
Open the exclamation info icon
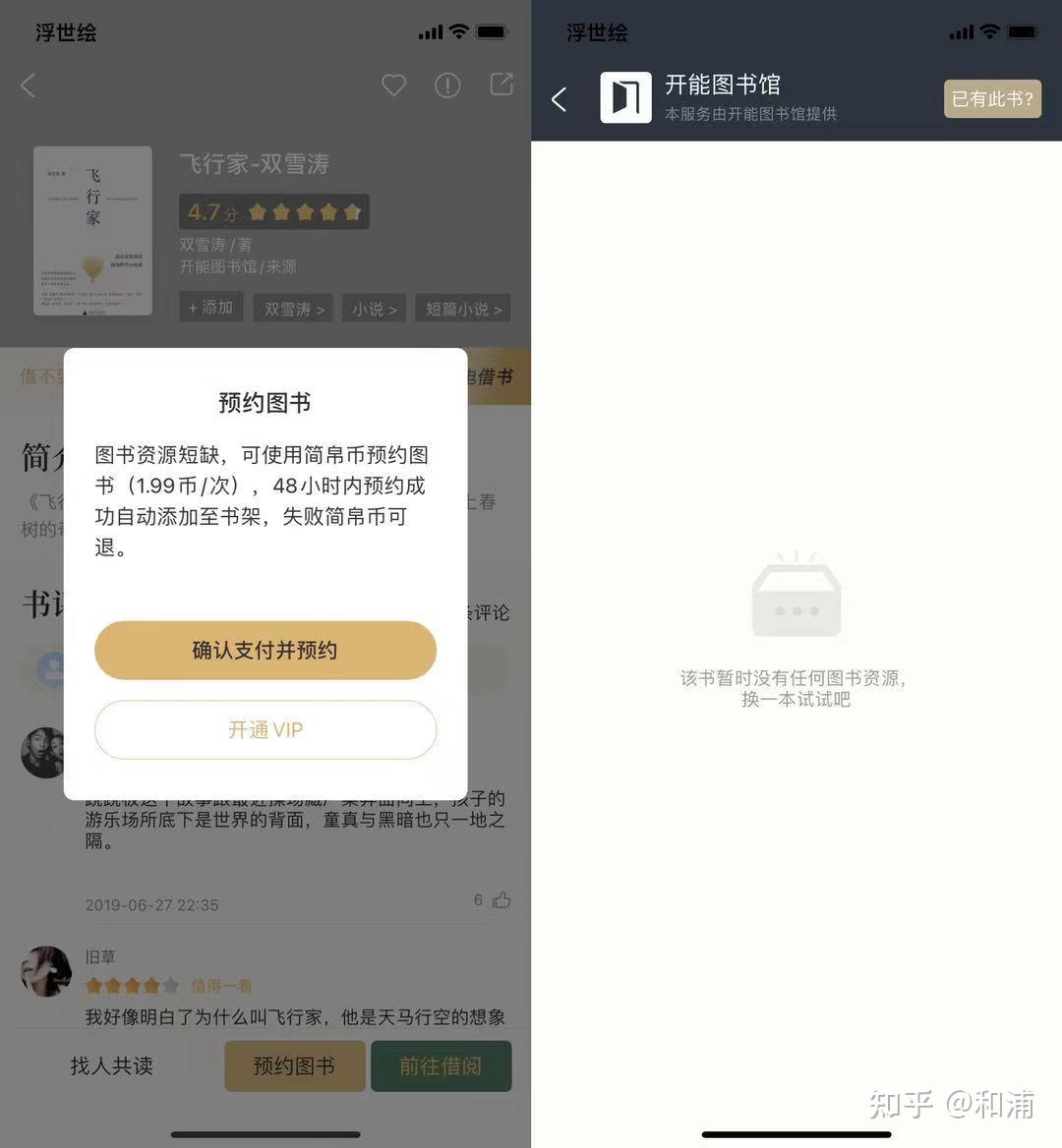(x=447, y=86)
